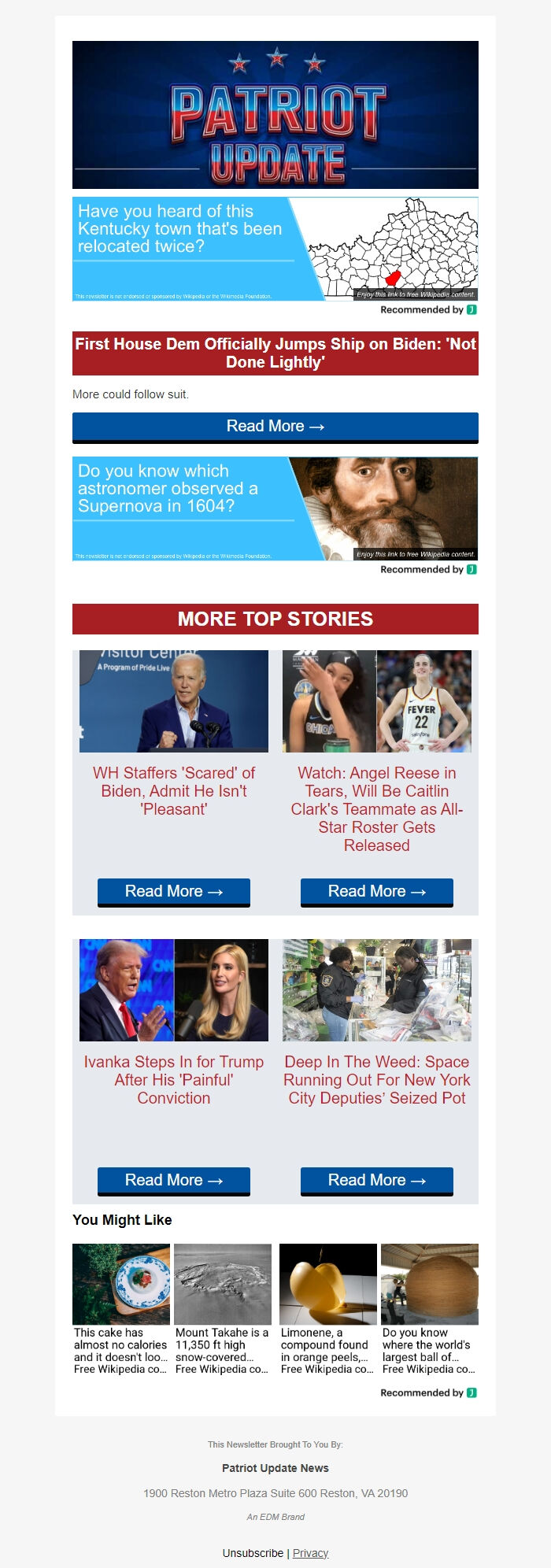Screen dimensions: 551x1568
Task: Open the Limonene orange peels card
Action: [328, 1310]
